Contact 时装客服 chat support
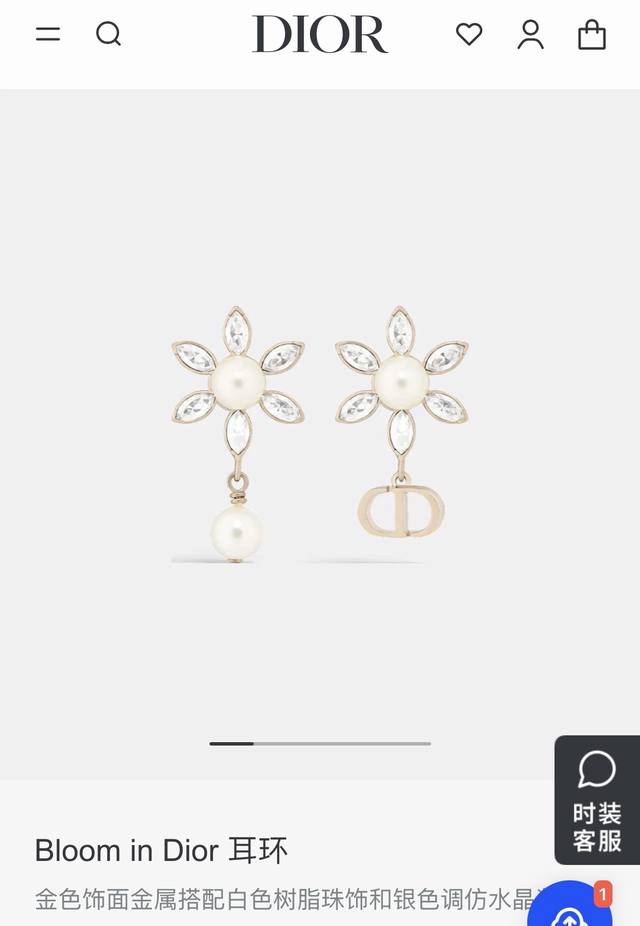Viewport: 640px width, 926px height. pos(597,800)
